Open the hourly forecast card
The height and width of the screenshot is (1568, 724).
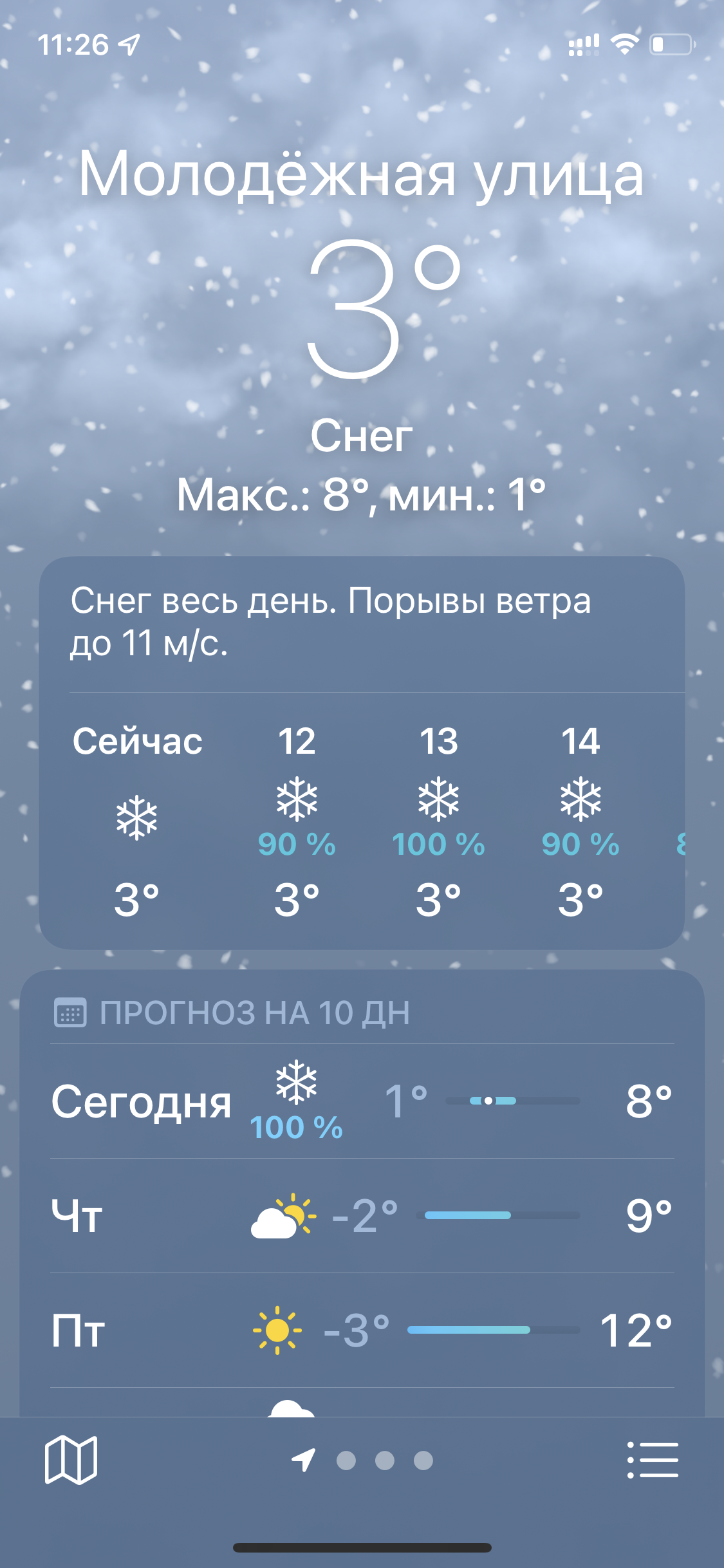click(362, 752)
